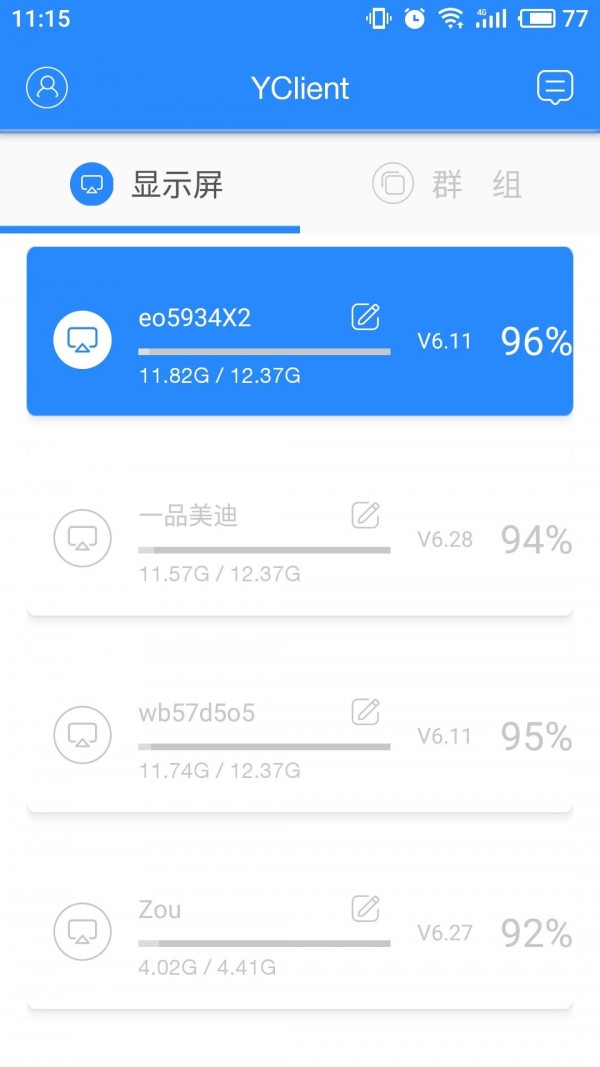The width and height of the screenshot is (600, 1067).
Task: Open the messages icon in header
Action: [555, 88]
